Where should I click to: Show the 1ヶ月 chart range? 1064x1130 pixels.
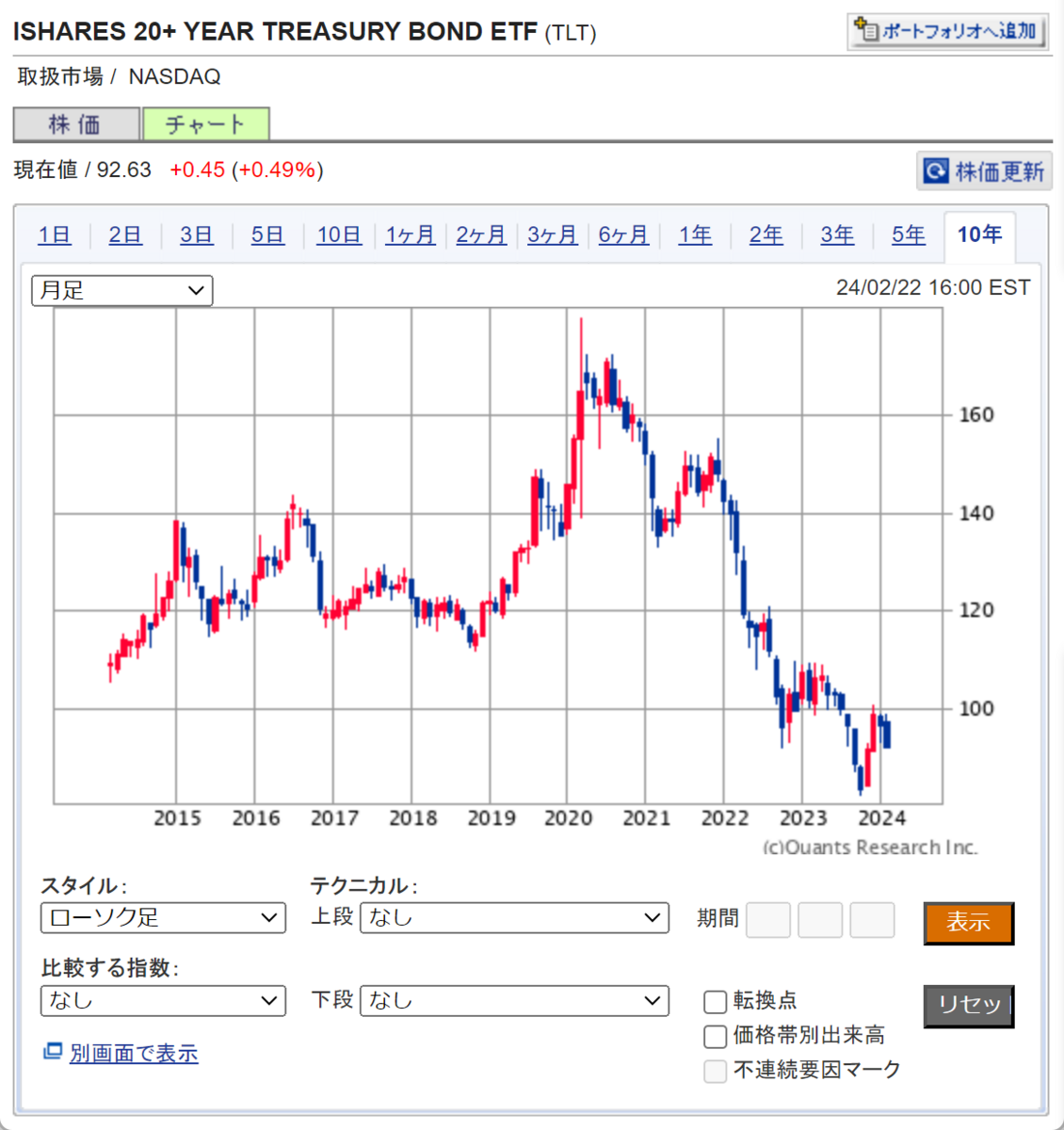[x=410, y=234]
